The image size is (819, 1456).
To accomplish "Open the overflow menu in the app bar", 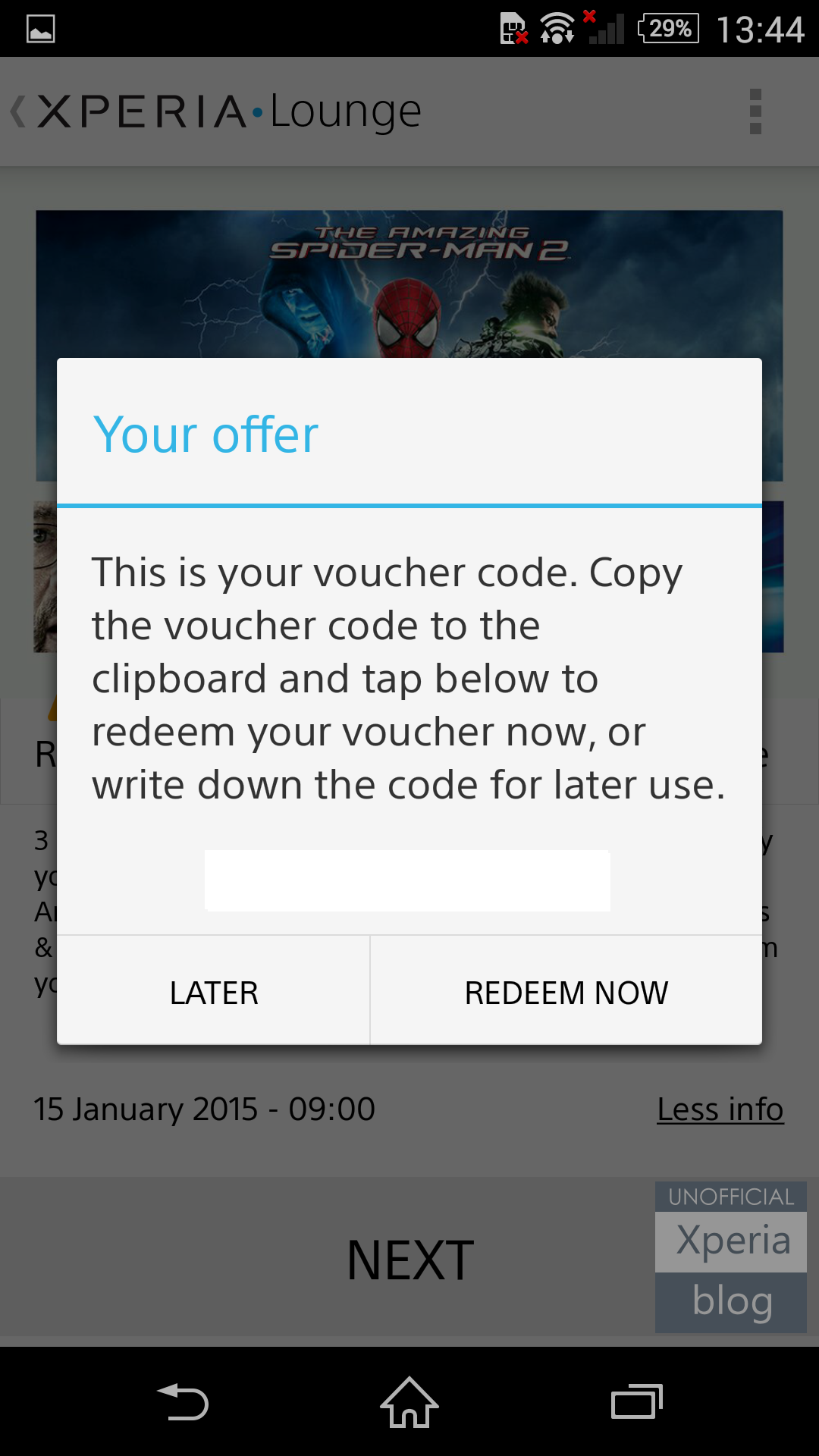I will (x=755, y=111).
